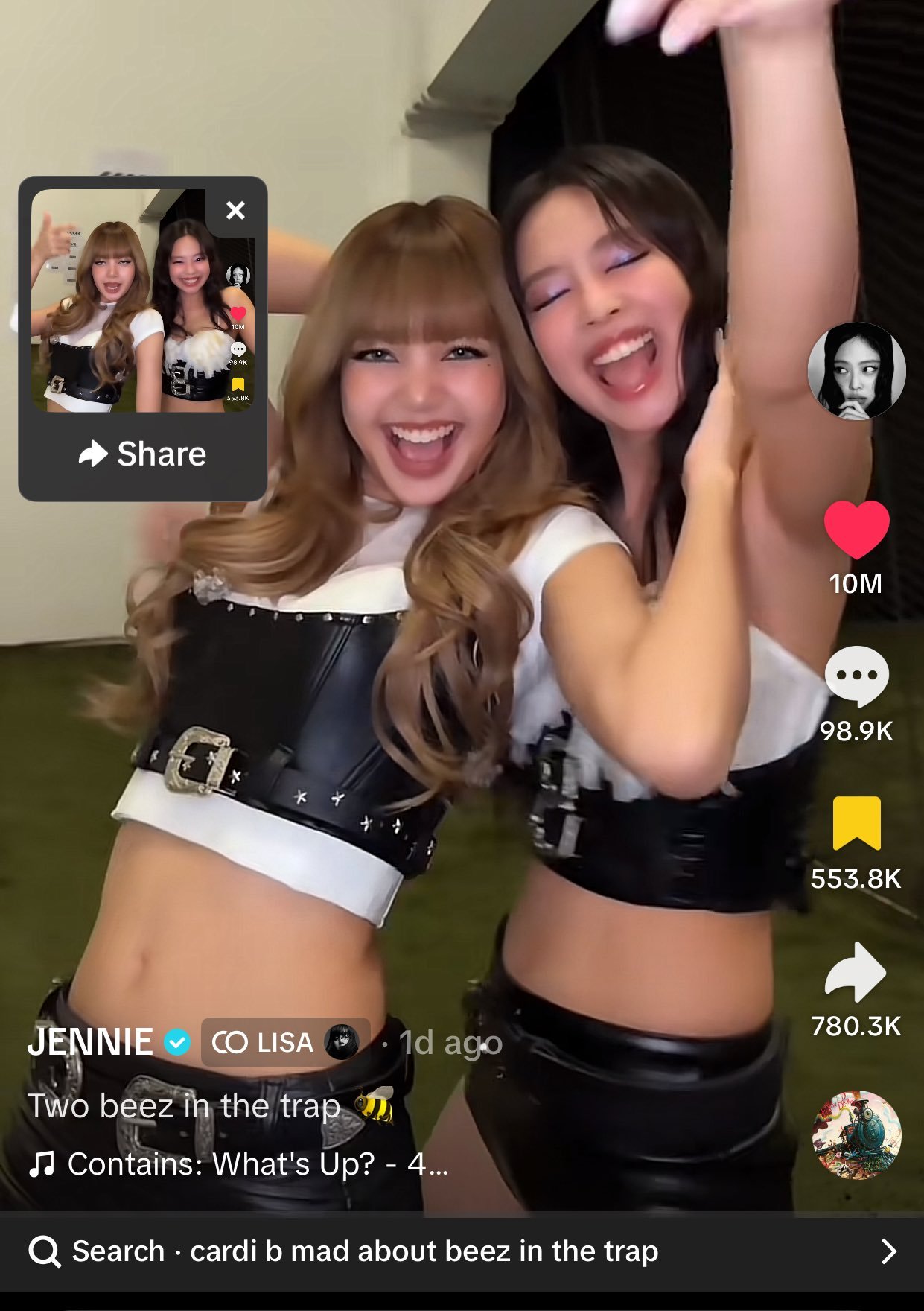Tap the JENNIE username text

coord(89,1044)
